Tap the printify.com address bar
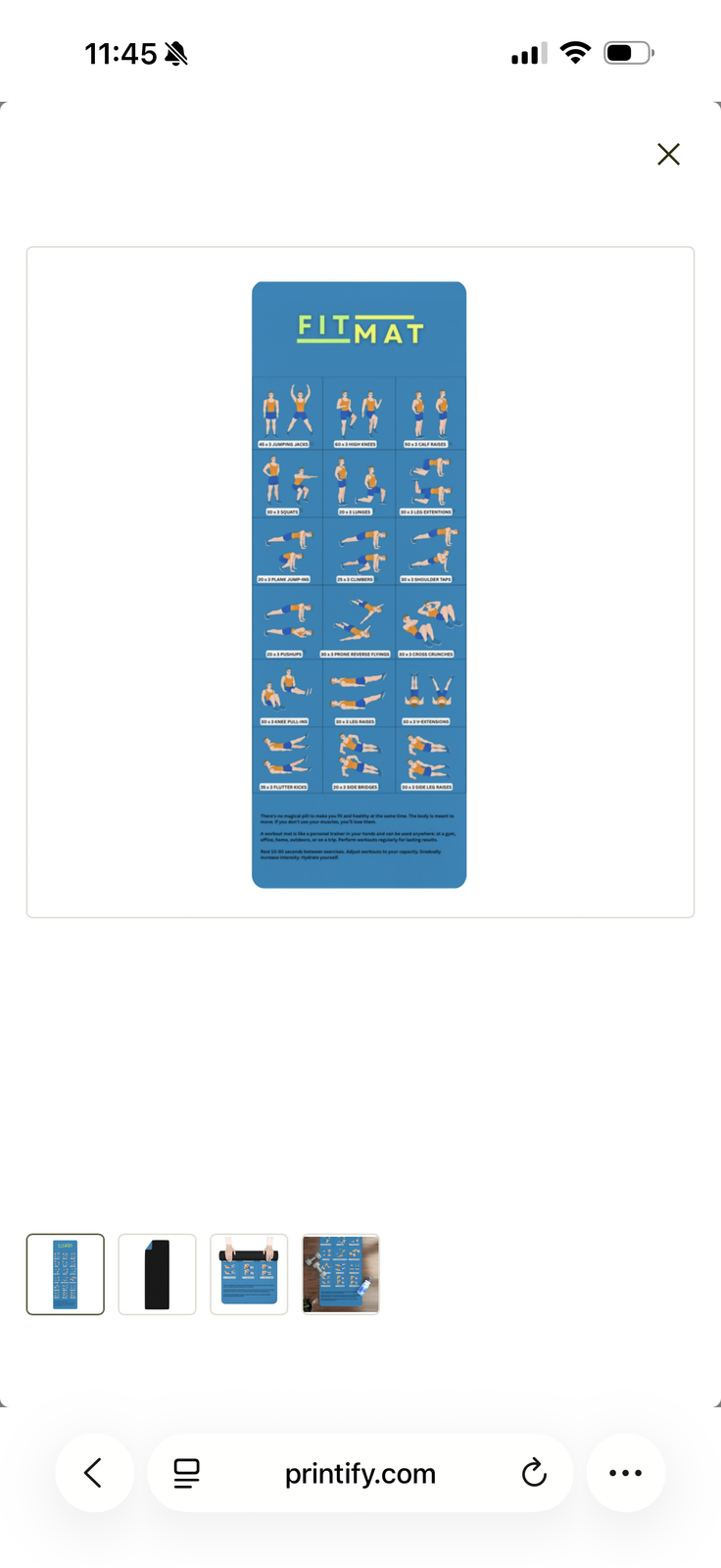The width and height of the screenshot is (721, 1568). (360, 1473)
